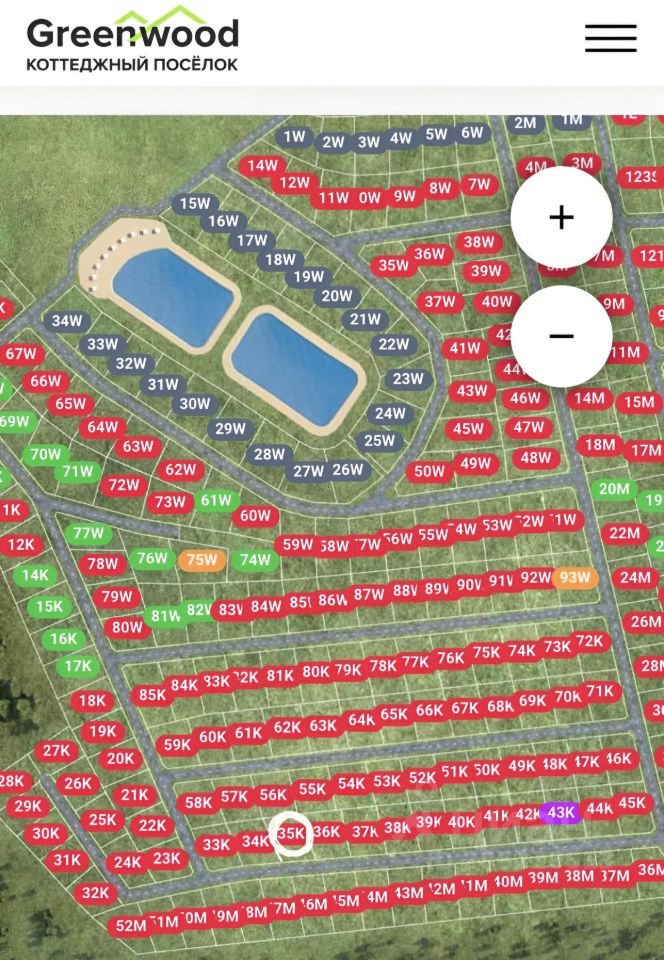Viewport: 664px width, 960px height.
Task: Select the green plot 20M
Action: click(613, 489)
